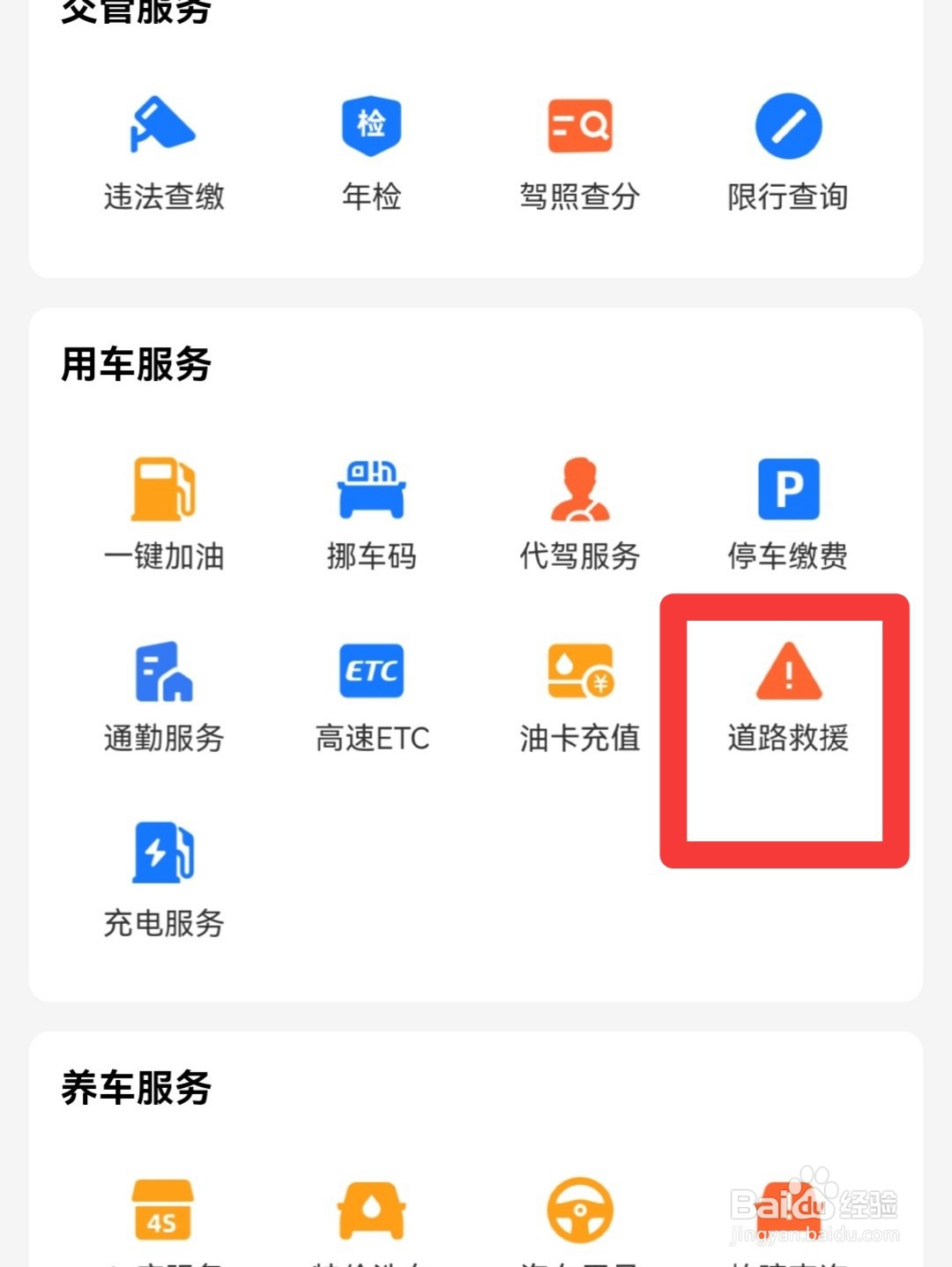Tap the 停车缴费 parking payment P icon
952x1267 pixels.
pyautogui.click(x=787, y=490)
